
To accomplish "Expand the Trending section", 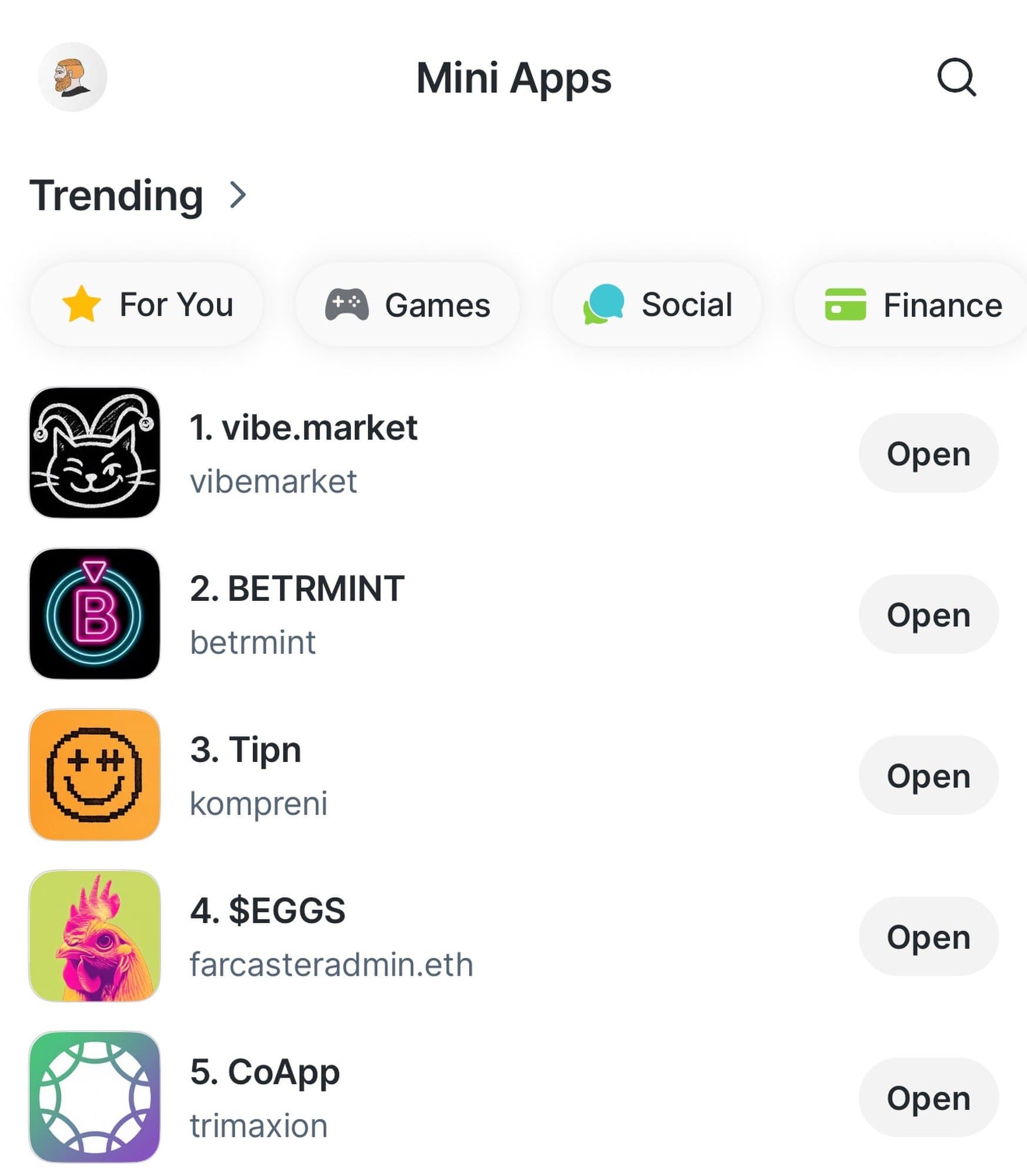I will coord(237,195).
